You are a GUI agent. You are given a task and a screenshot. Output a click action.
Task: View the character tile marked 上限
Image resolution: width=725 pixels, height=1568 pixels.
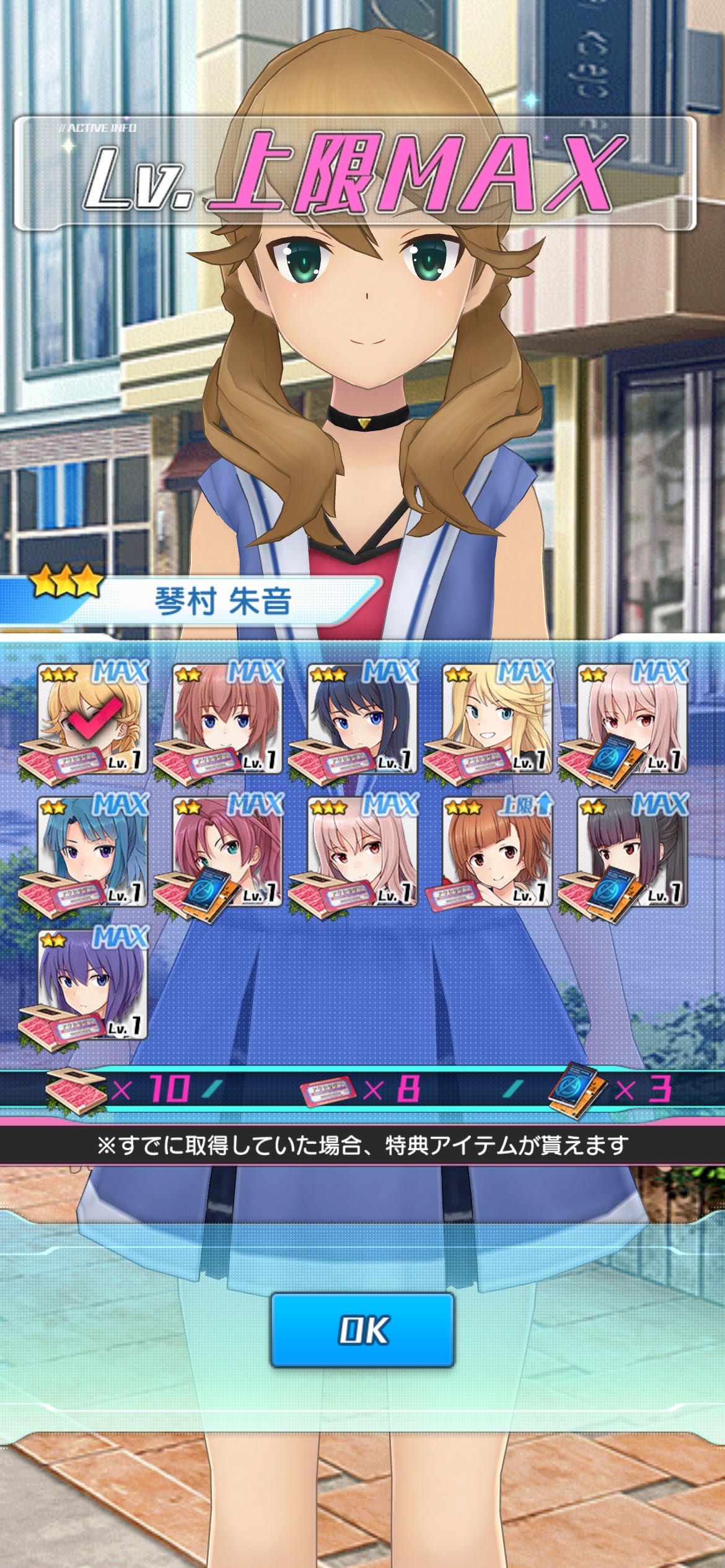tap(497, 852)
